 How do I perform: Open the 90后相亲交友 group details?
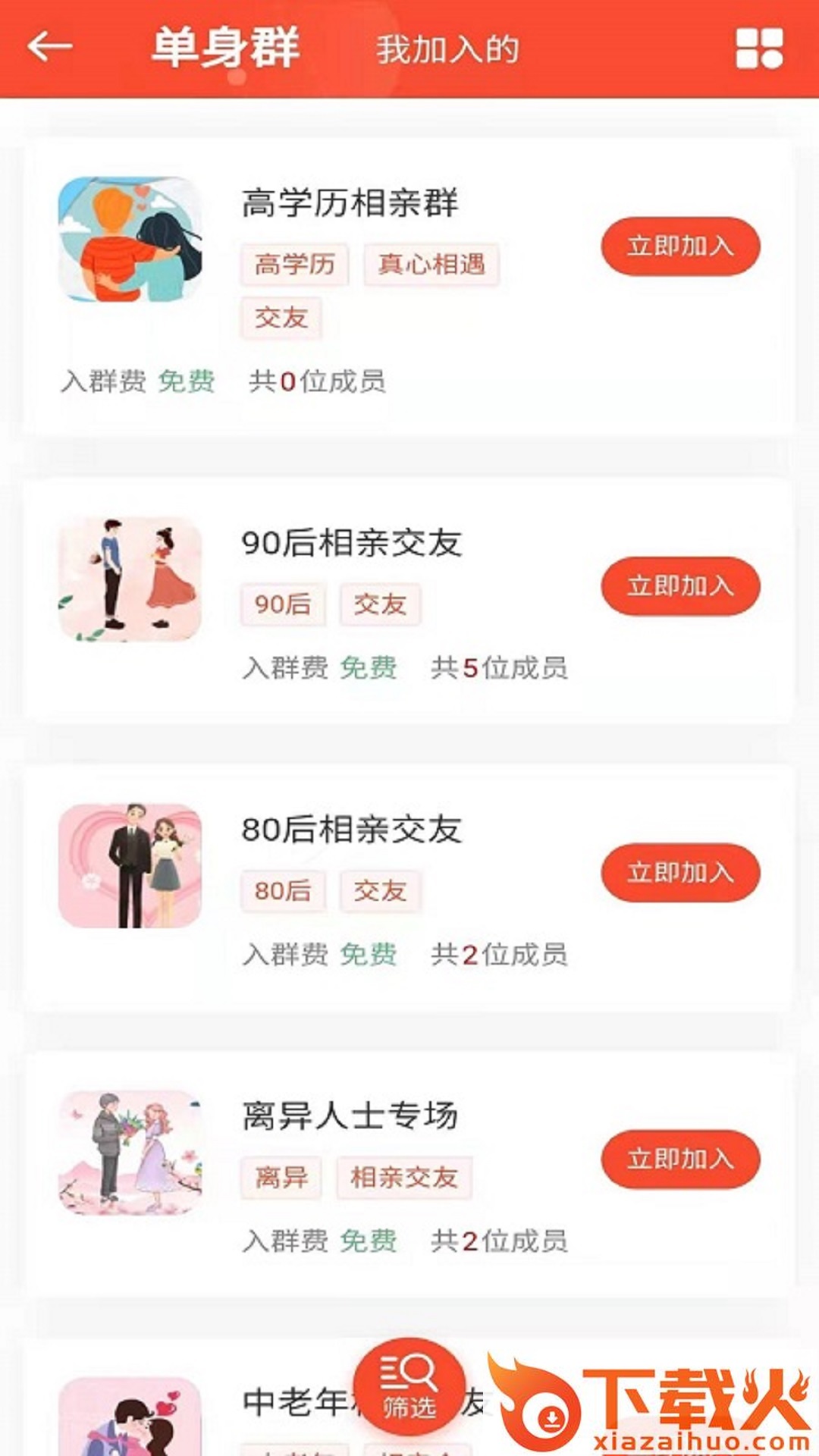tap(351, 543)
